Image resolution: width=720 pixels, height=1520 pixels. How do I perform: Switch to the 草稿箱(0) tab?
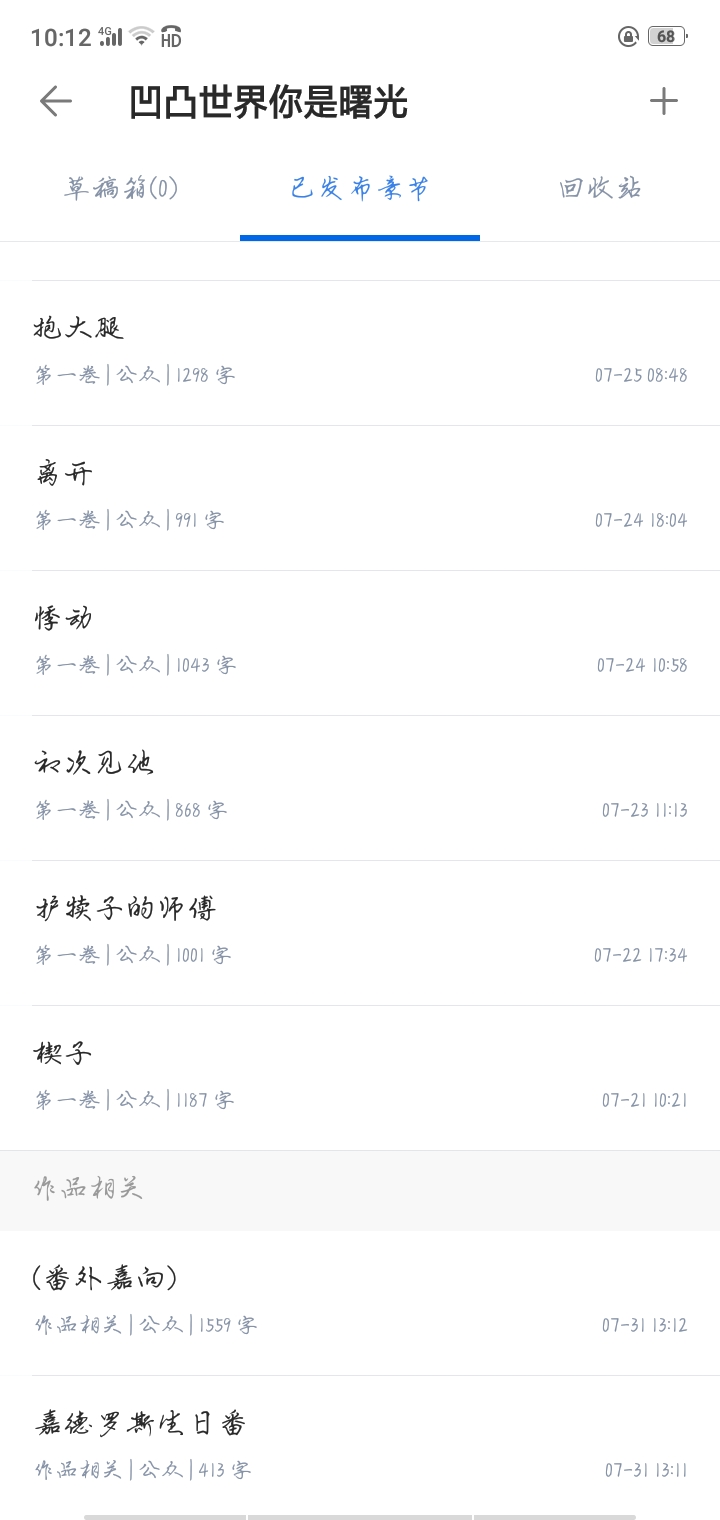121,189
